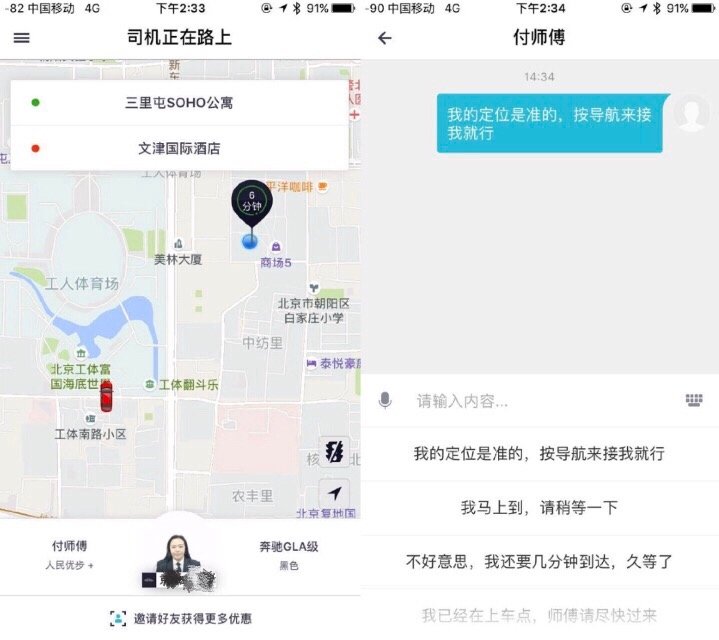Send quick reply 不好意思，我还要几分钟到达
This screenshot has height=640, width=719.
(x=539, y=562)
